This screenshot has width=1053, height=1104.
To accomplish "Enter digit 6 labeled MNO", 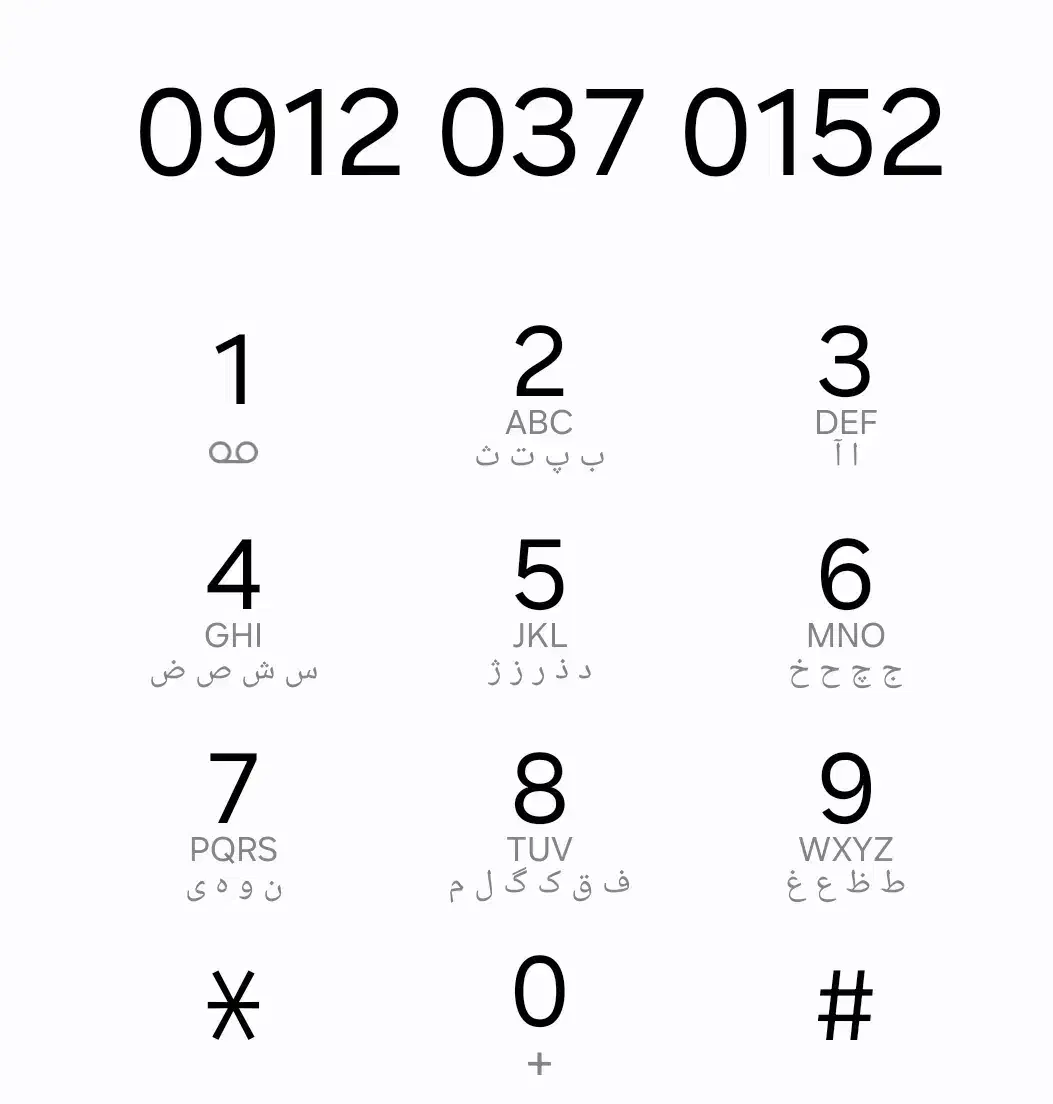I will tap(845, 610).
